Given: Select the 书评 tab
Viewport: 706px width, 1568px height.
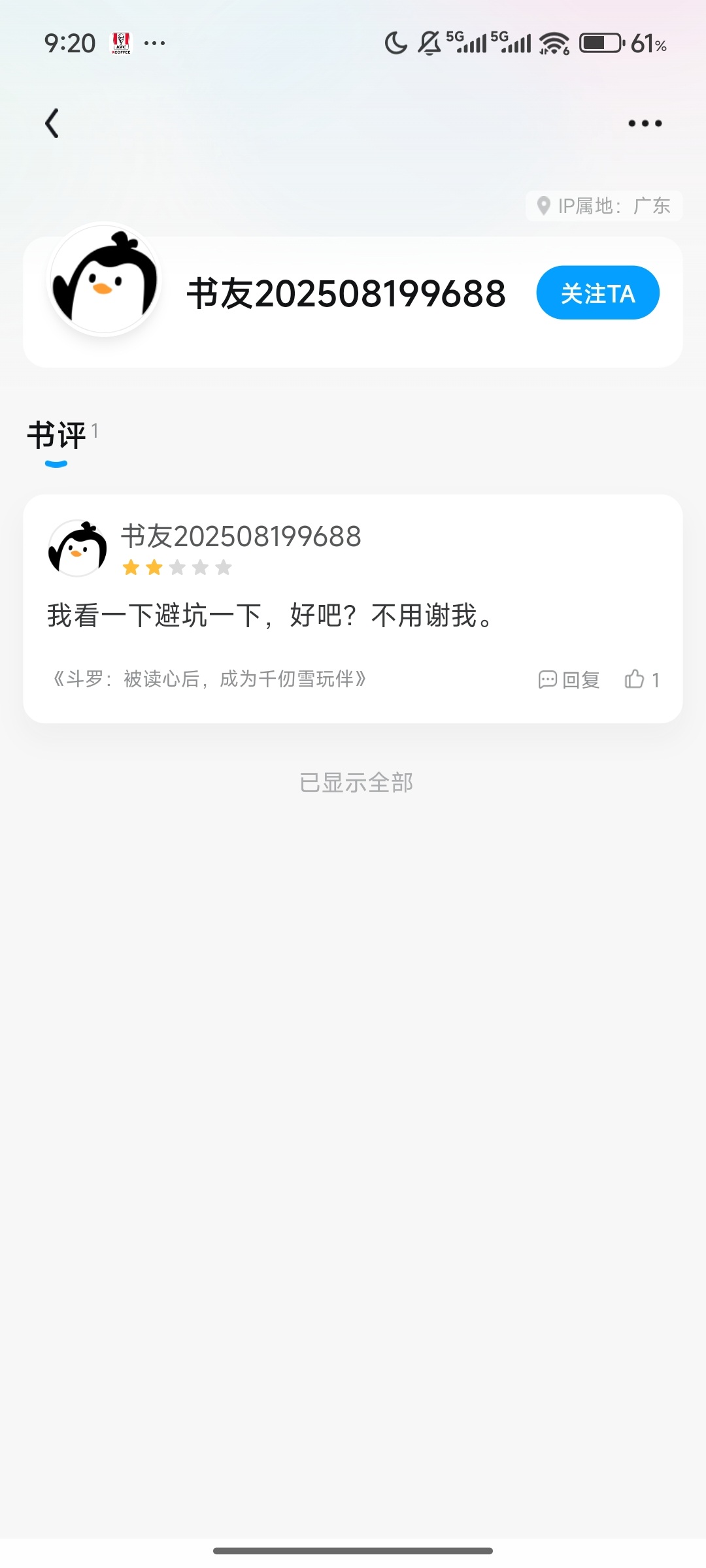Looking at the screenshot, I should (57, 436).
